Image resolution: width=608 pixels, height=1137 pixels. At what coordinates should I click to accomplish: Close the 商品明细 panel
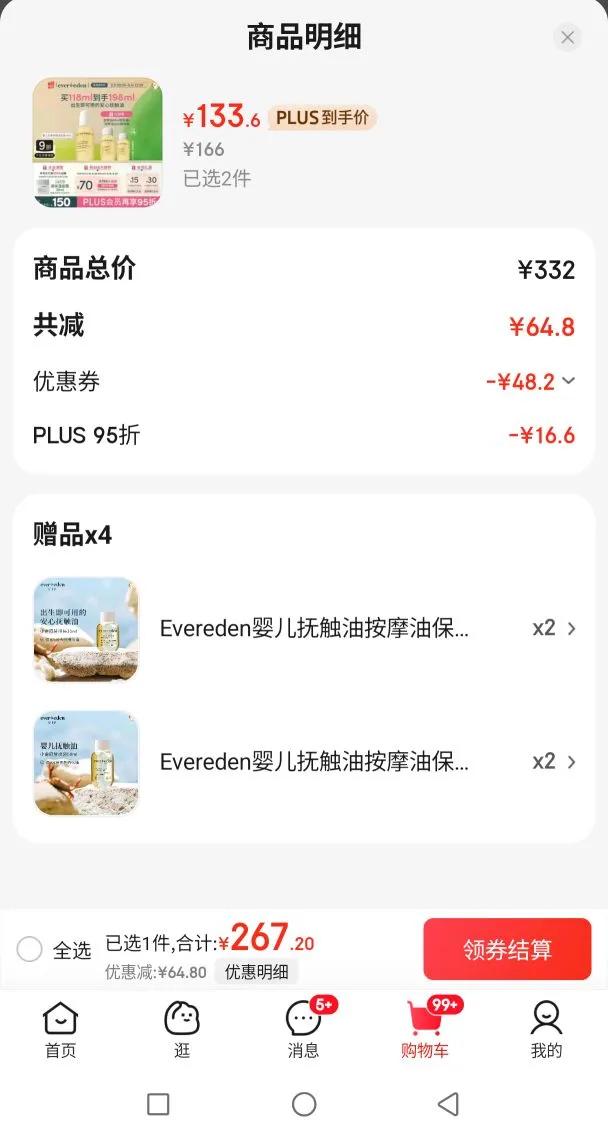(567, 38)
